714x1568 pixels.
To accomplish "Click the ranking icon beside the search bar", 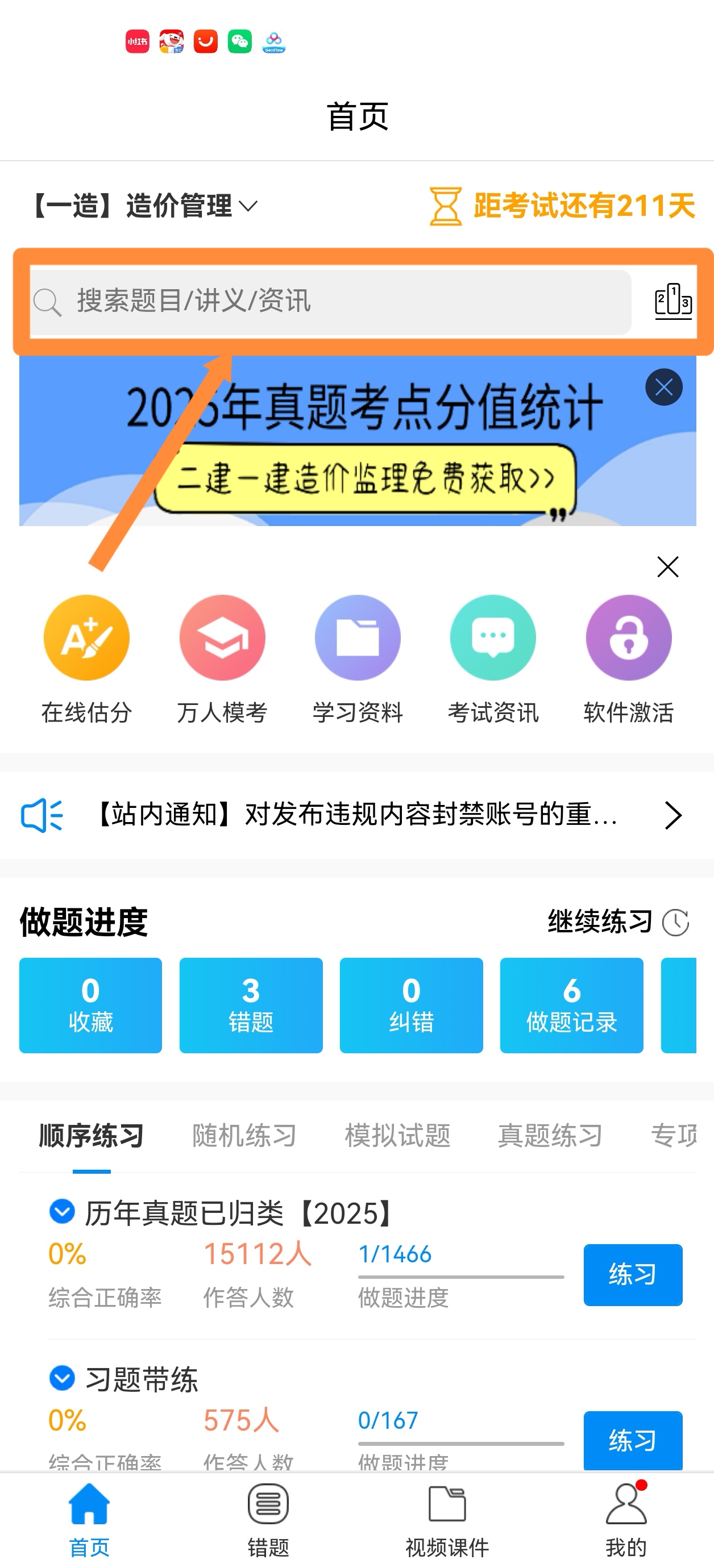I will point(671,301).
